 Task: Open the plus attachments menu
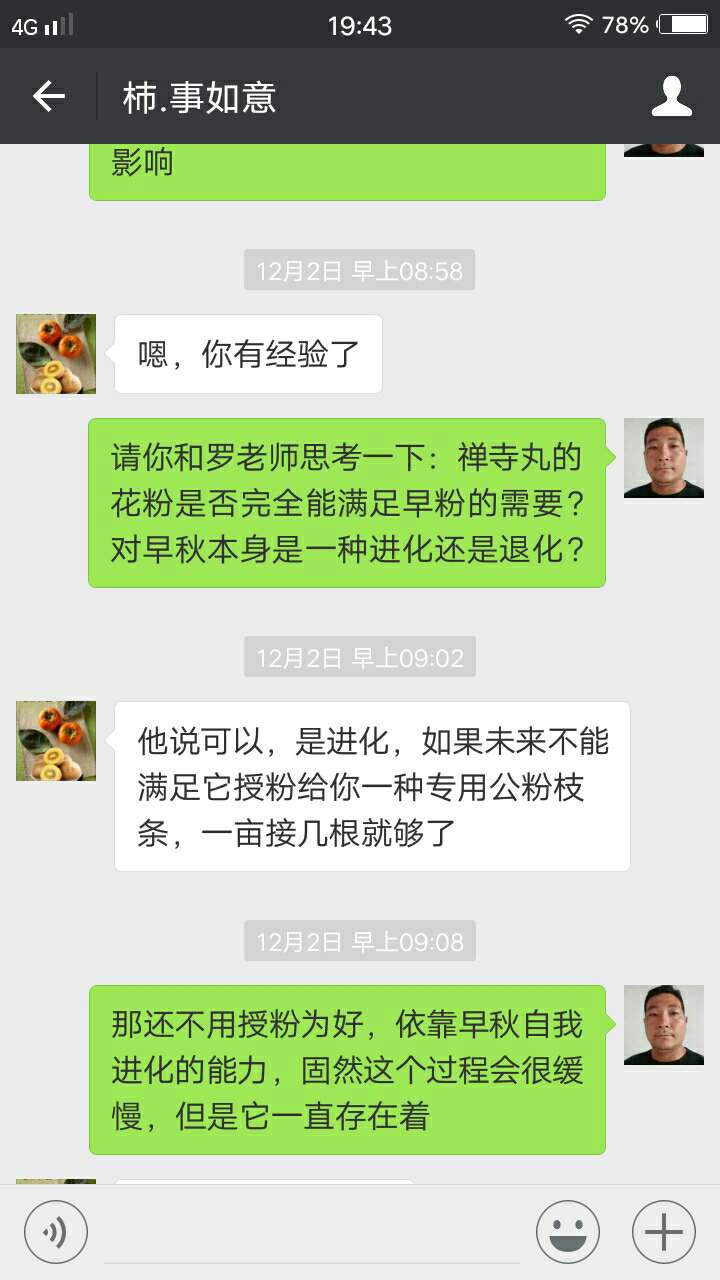[x=664, y=1231]
